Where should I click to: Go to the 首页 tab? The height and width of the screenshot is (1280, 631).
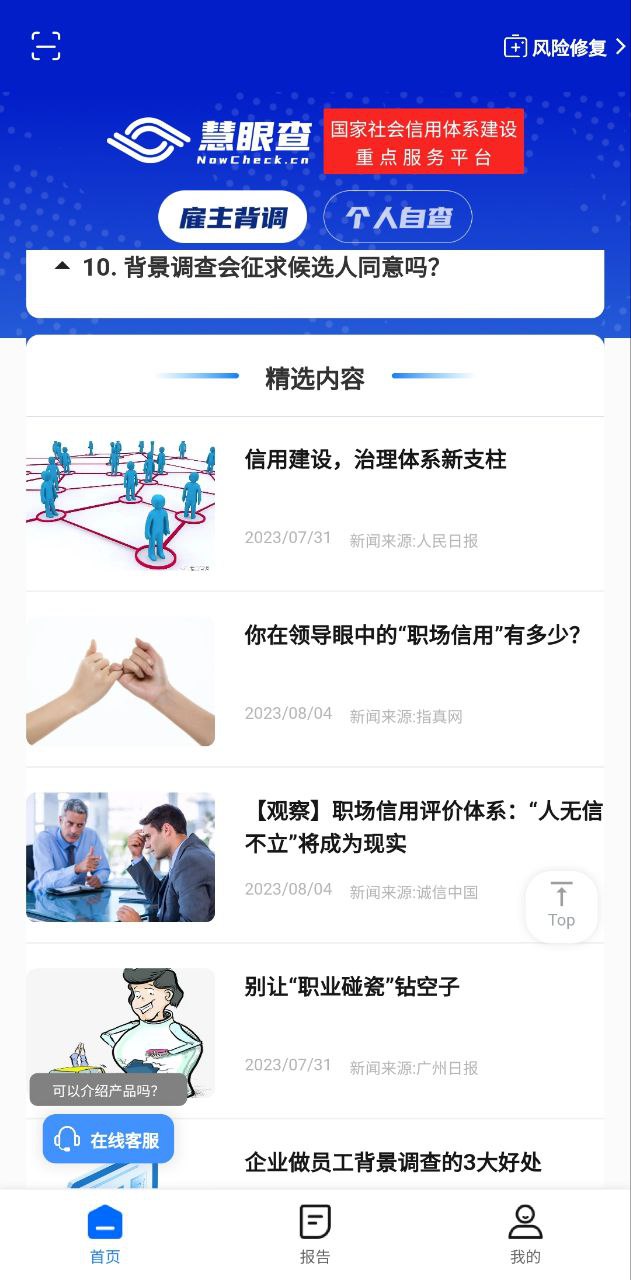[x=105, y=1235]
